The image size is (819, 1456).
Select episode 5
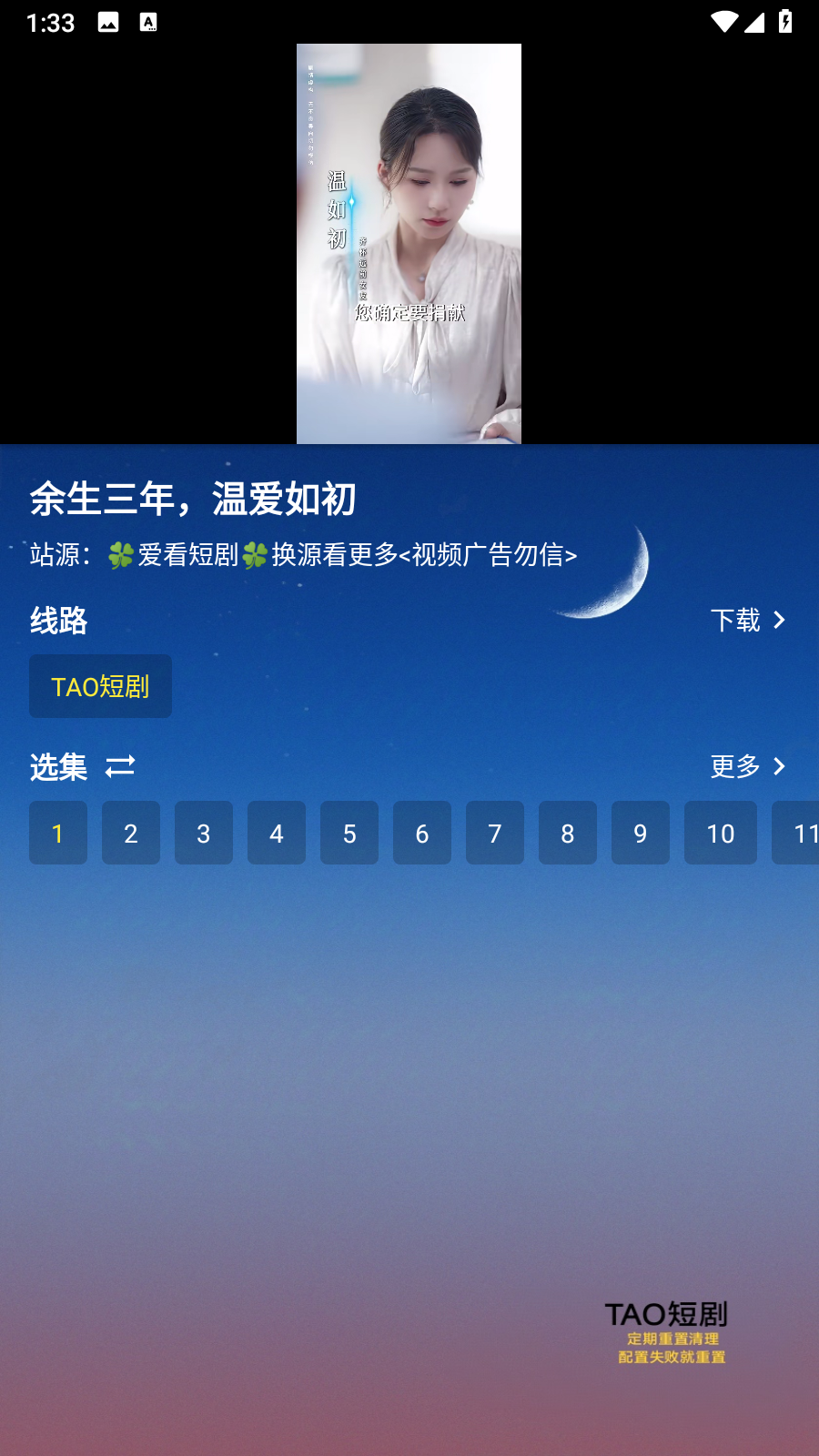pos(349,833)
